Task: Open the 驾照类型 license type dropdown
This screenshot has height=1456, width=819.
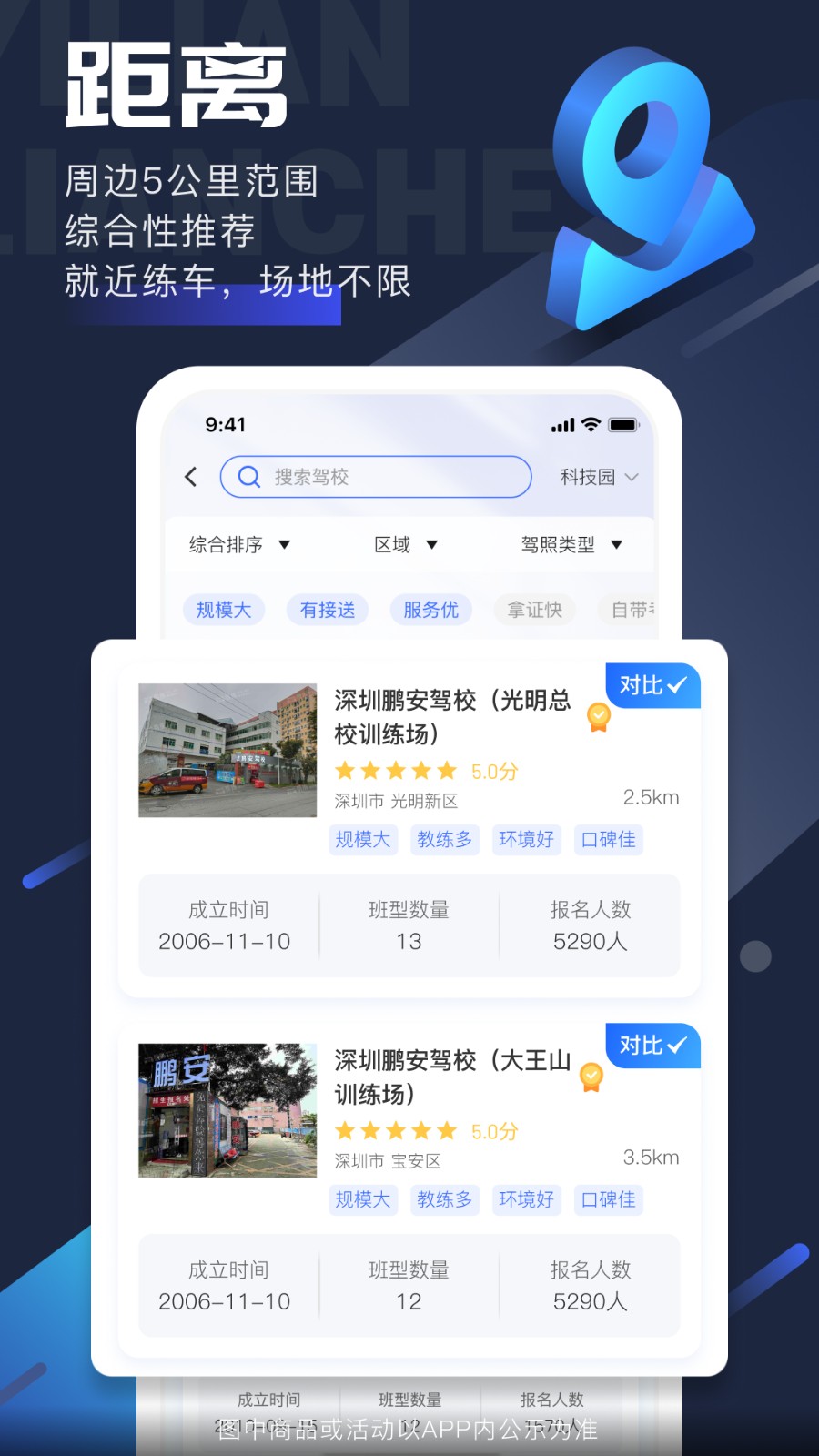Action: (569, 544)
